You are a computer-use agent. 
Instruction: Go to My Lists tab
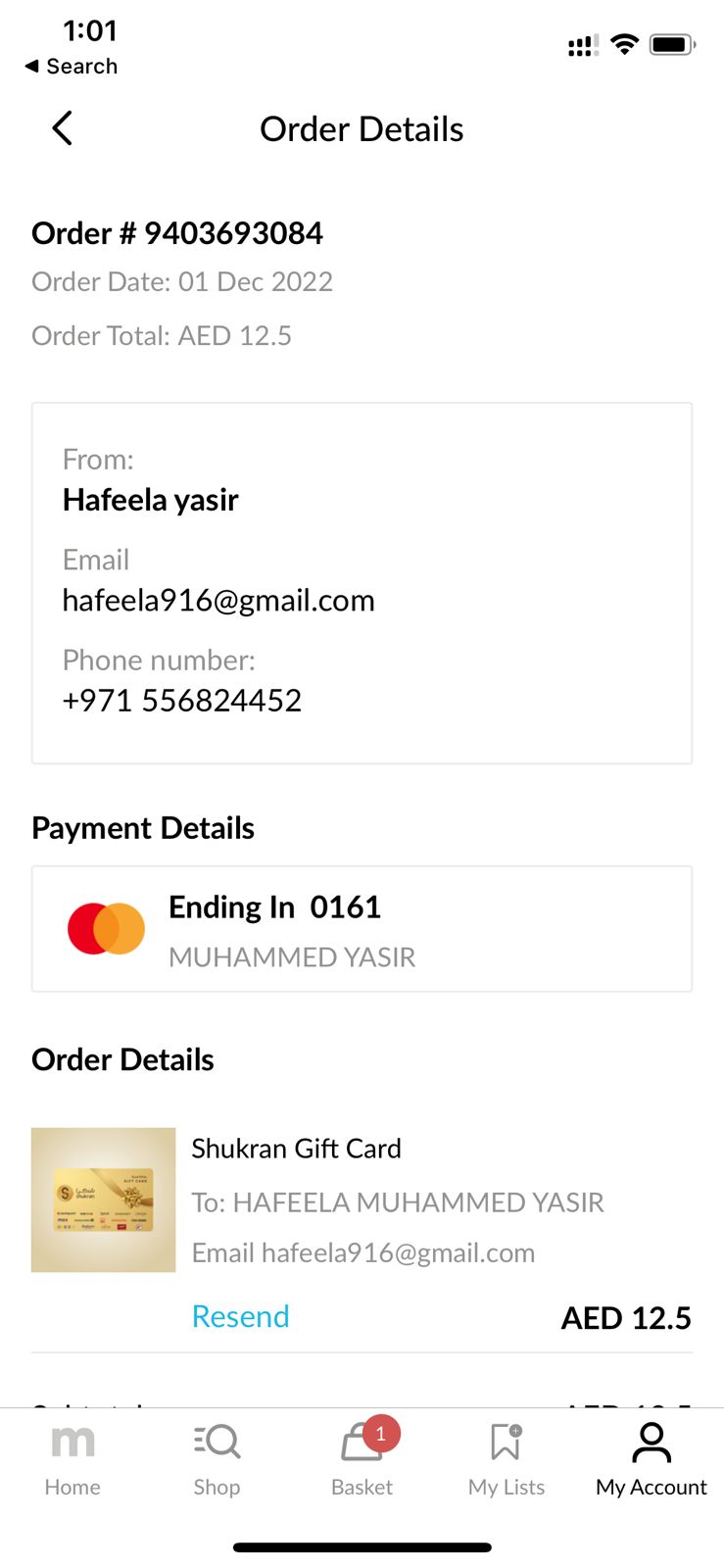pos(507,1459)
